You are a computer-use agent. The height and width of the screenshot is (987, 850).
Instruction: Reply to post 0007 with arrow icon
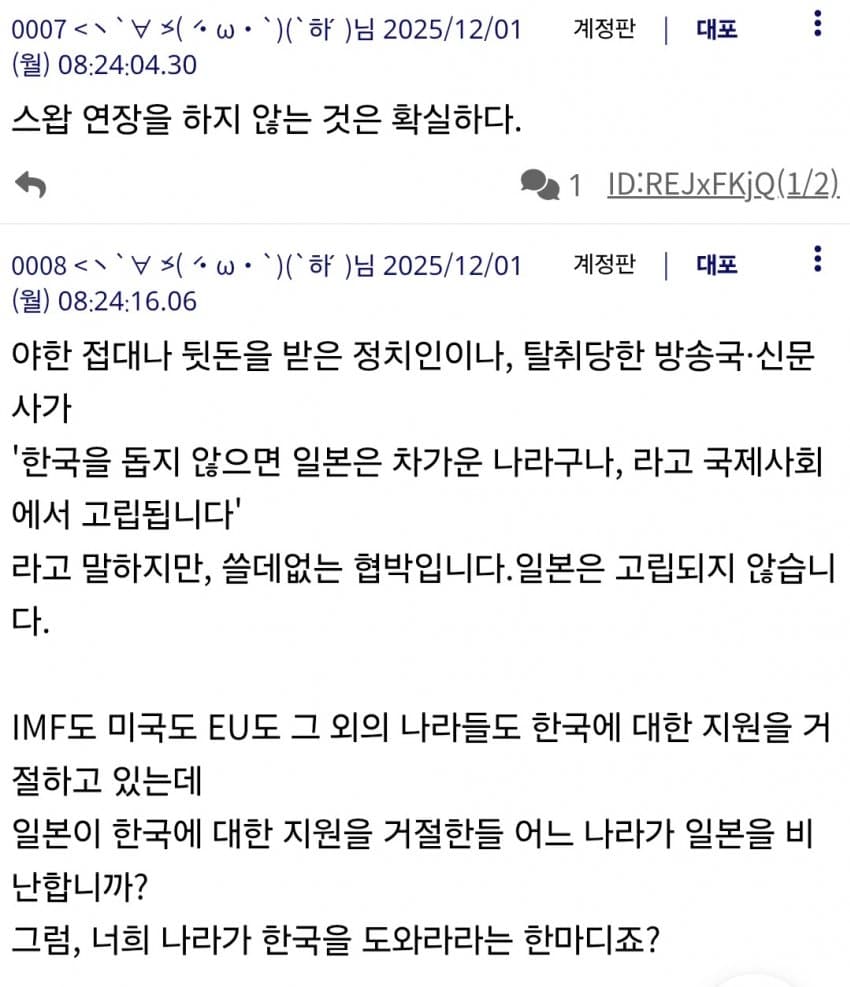[31, 185]
